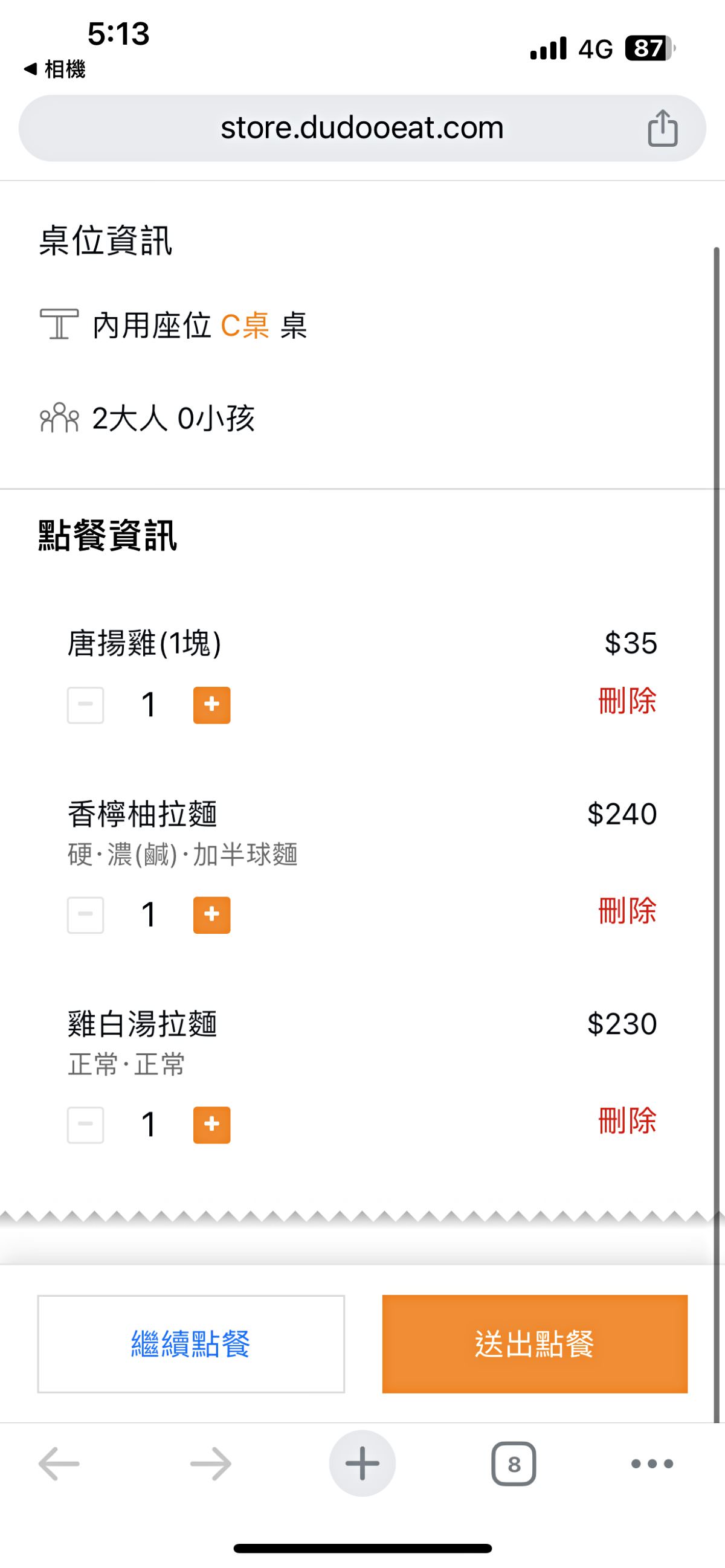This screenshot has width=725, height=1568.
Task: Go forward in browser history
Action: [211, 1464]
